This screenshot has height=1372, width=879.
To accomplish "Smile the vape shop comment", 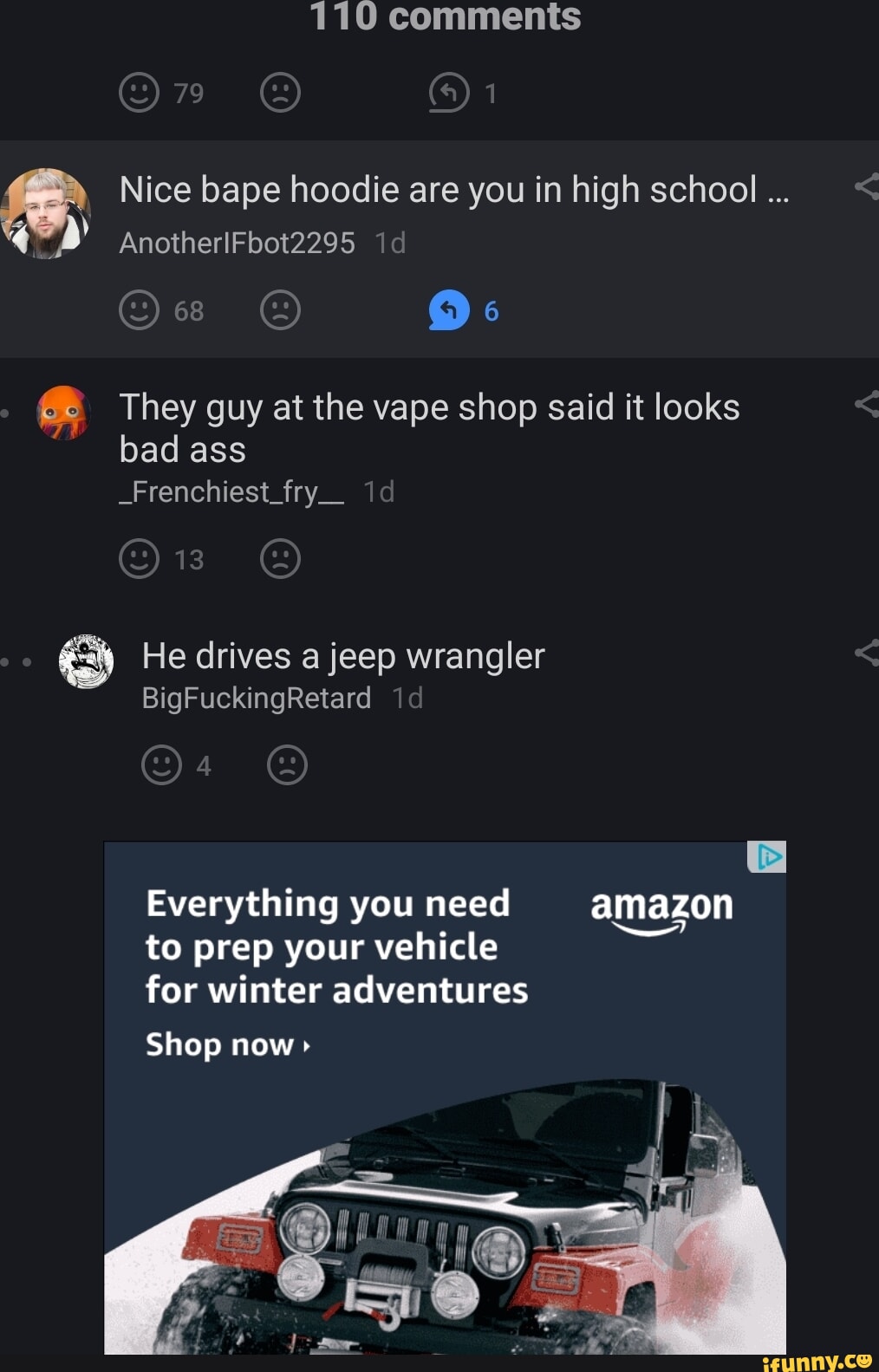I will [139, 559].
